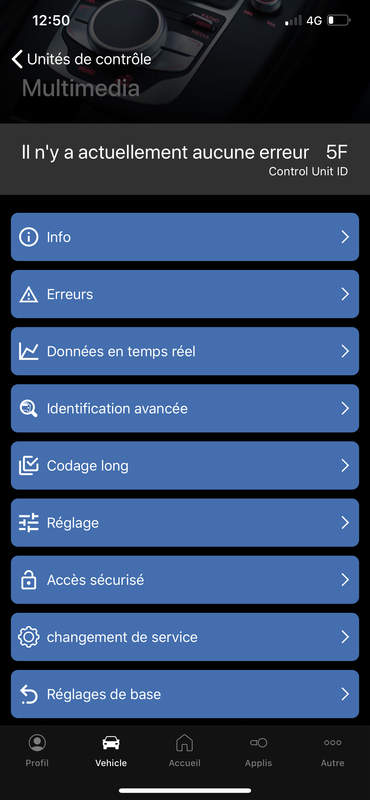Viewport: 370px width, 800px height.
Task: Switch to the Profil tab
Action: (x=37, y=751)
